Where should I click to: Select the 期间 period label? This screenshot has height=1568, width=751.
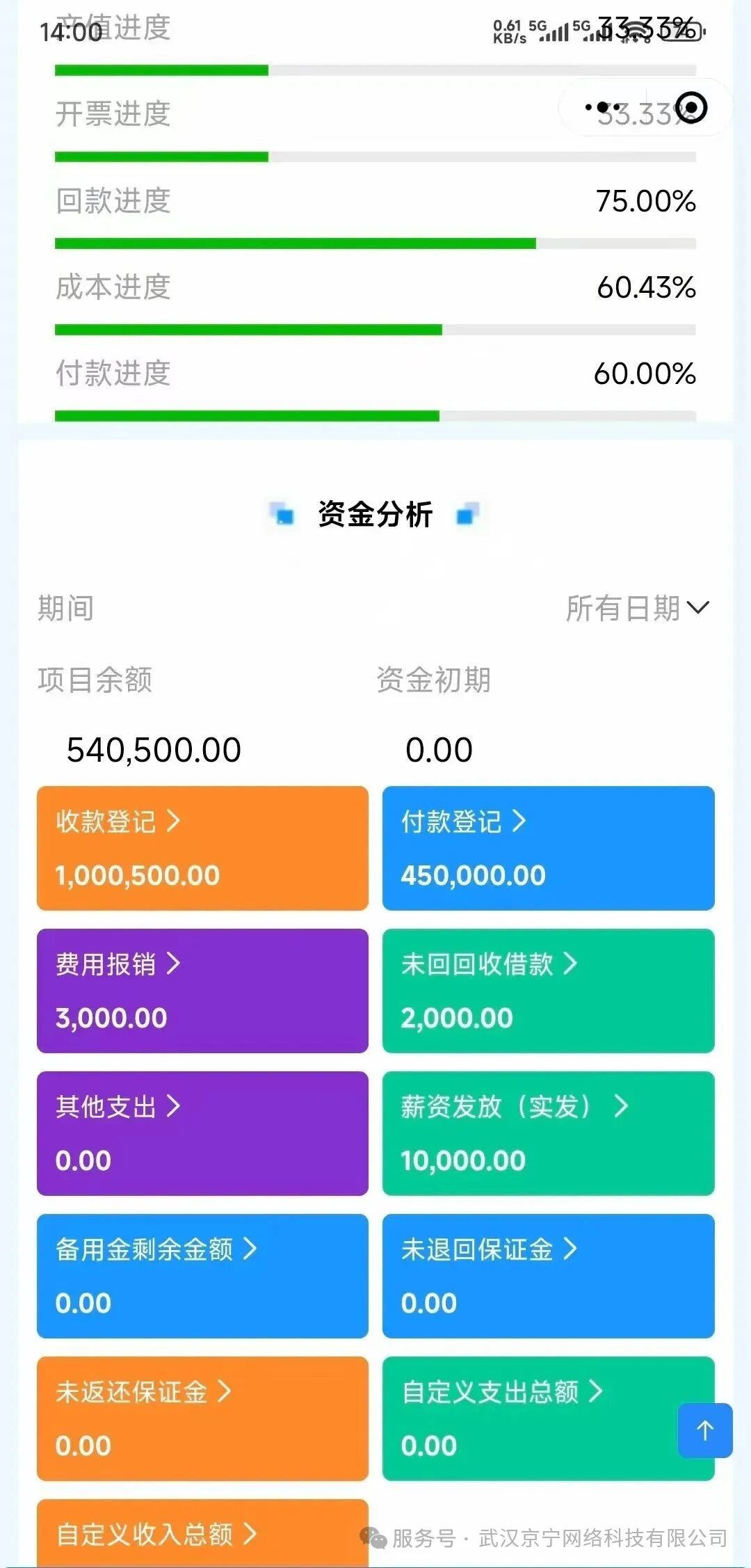[66, 607]
